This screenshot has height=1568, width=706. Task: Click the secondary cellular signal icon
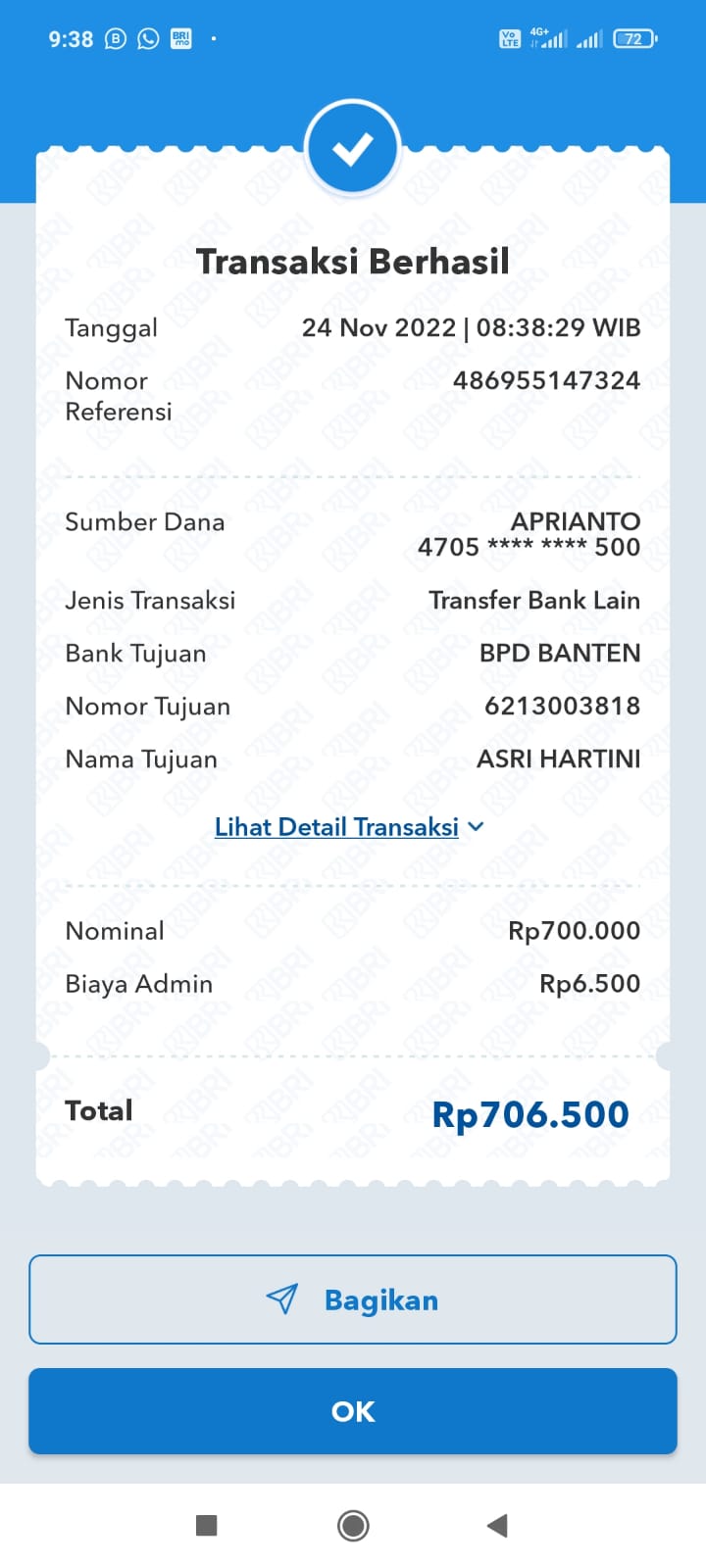[589, 39]
